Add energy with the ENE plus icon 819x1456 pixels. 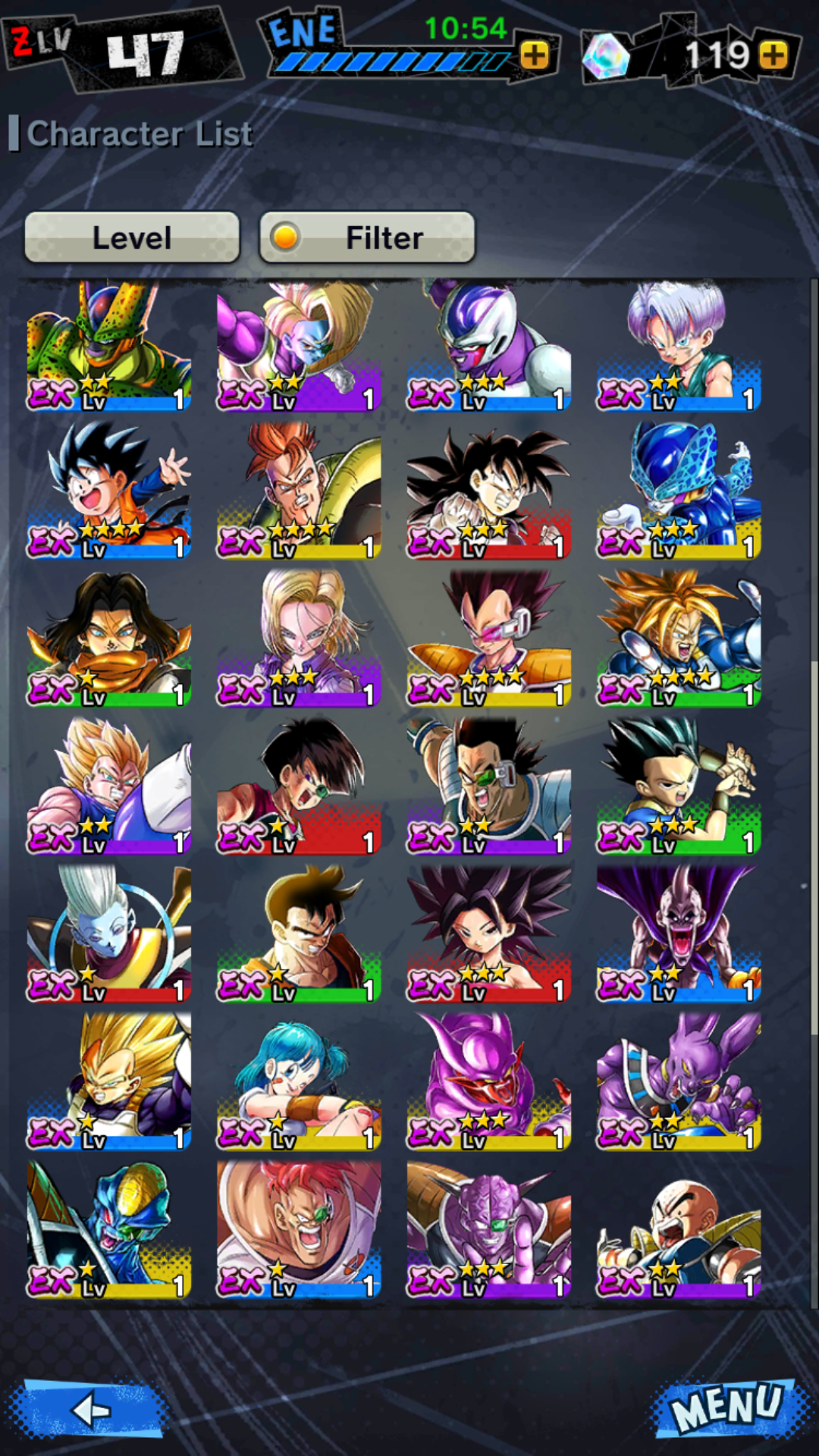pos(535,55)
